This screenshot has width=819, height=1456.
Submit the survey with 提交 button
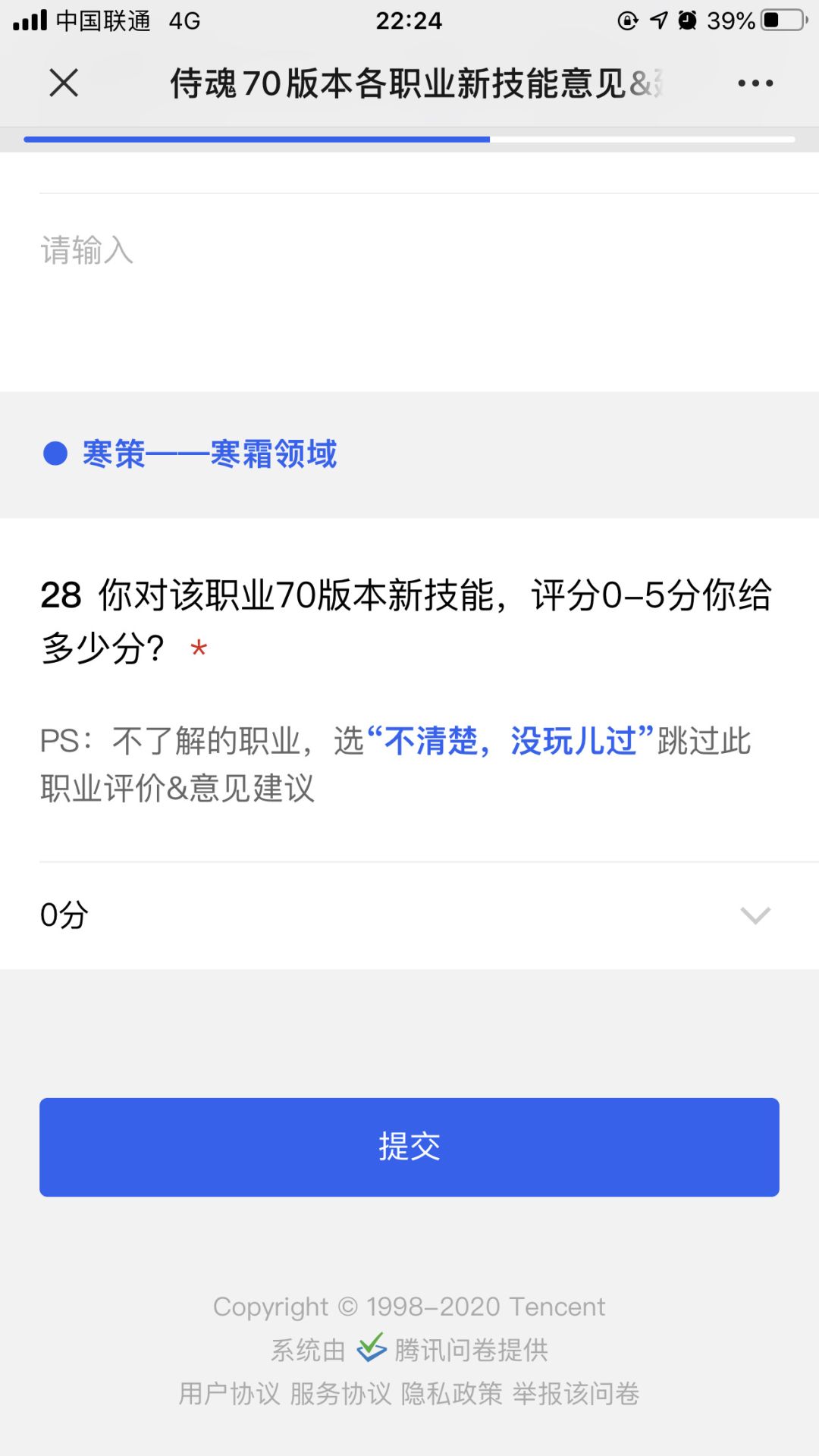tap(409, 1147)
